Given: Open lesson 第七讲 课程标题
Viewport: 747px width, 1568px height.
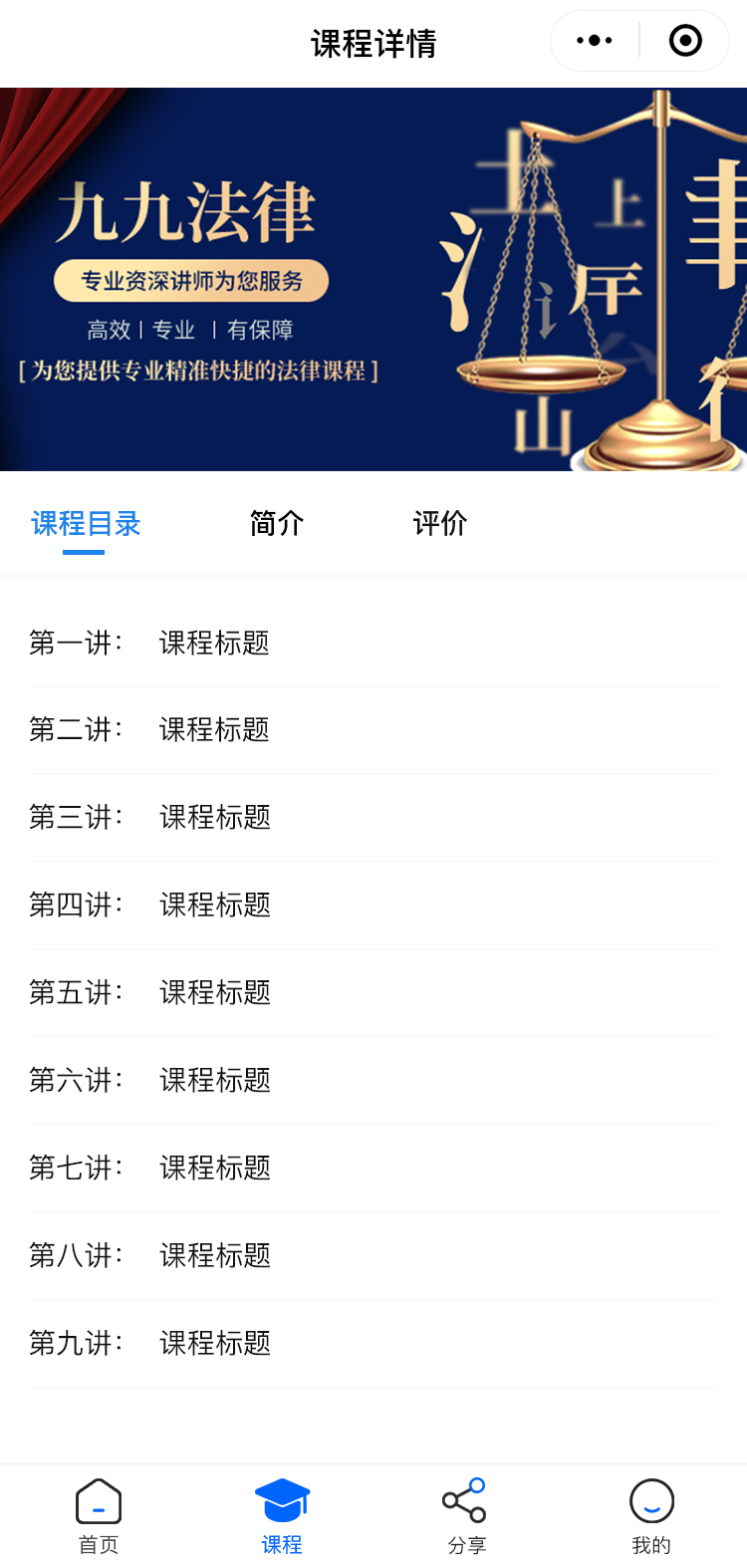Looking at the screenshot, I should tap(214, 1169).
